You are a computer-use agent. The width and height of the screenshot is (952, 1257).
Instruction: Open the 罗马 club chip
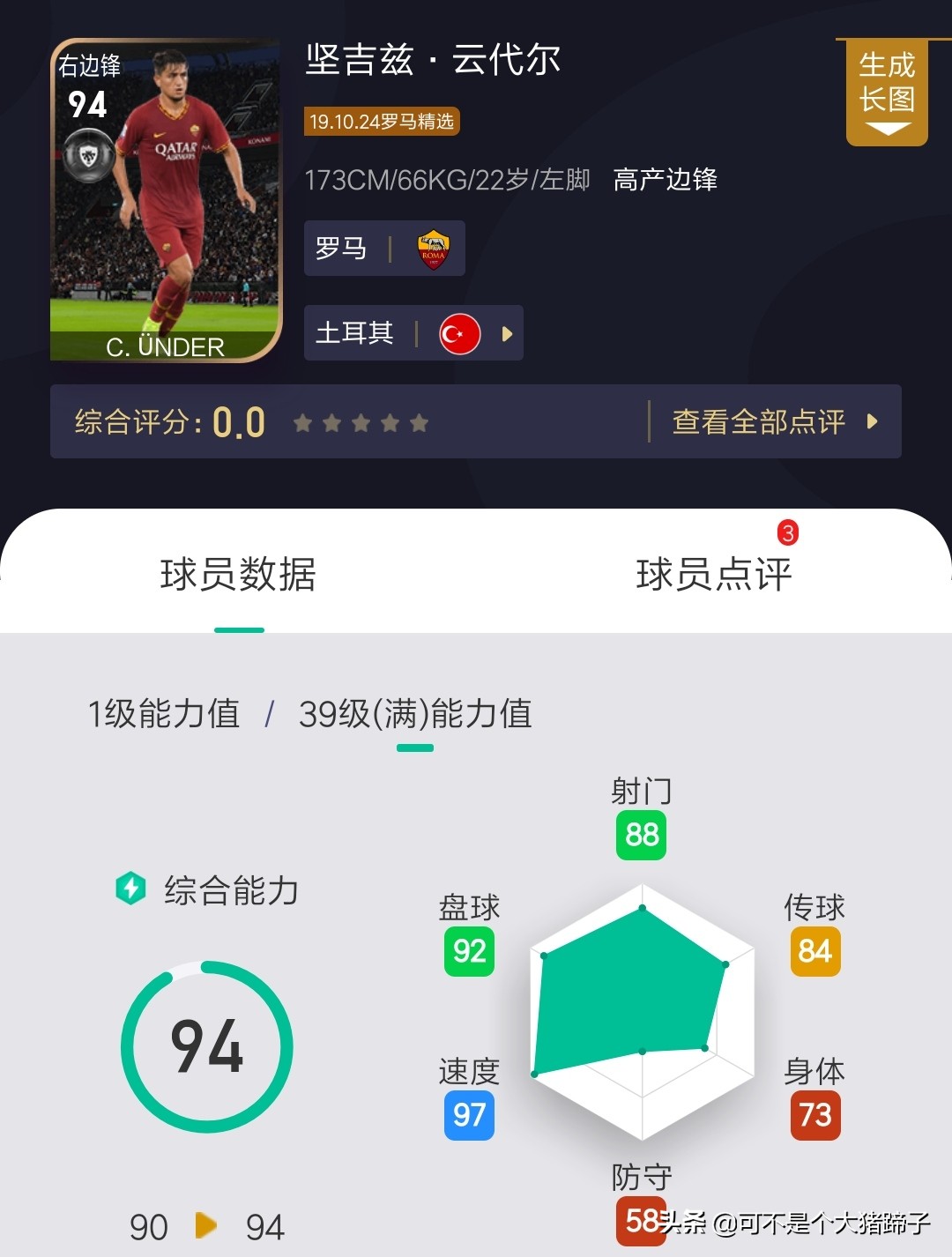(383, 249)
